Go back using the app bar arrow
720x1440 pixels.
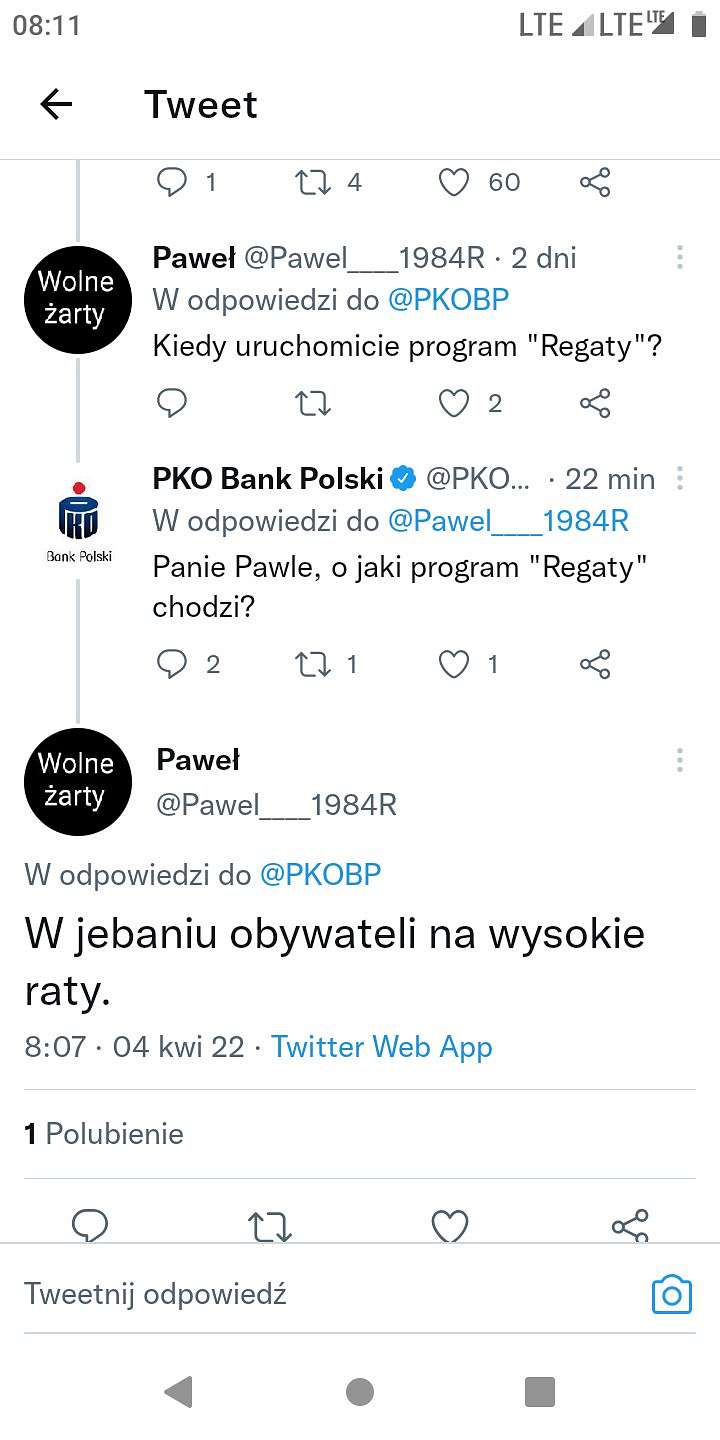click(x=56, y=104)
